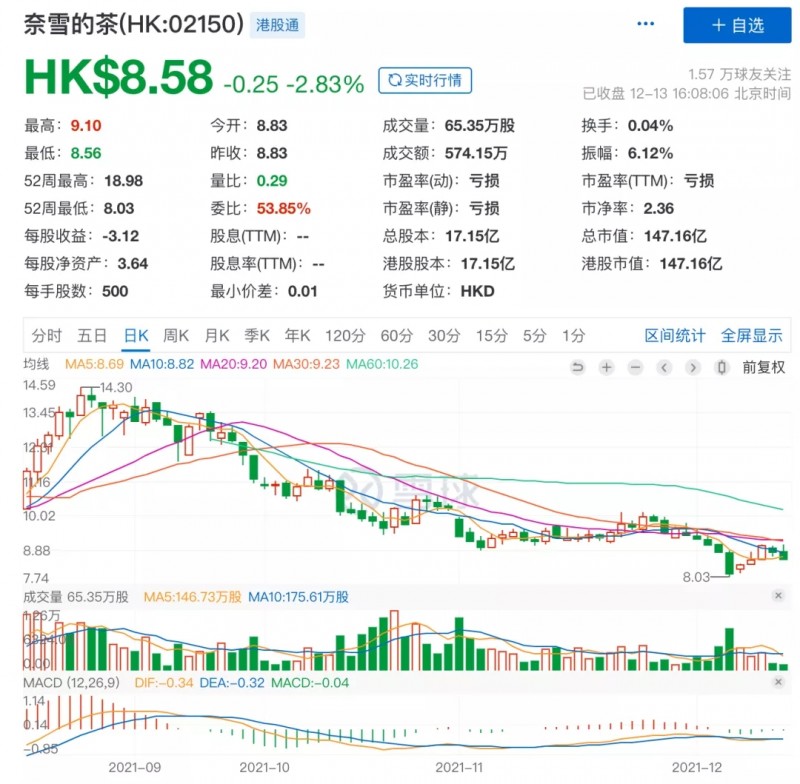Screen dimensions: 800x784
Task: Switch to the 分时 chart tab
Action: click(47, 336)
